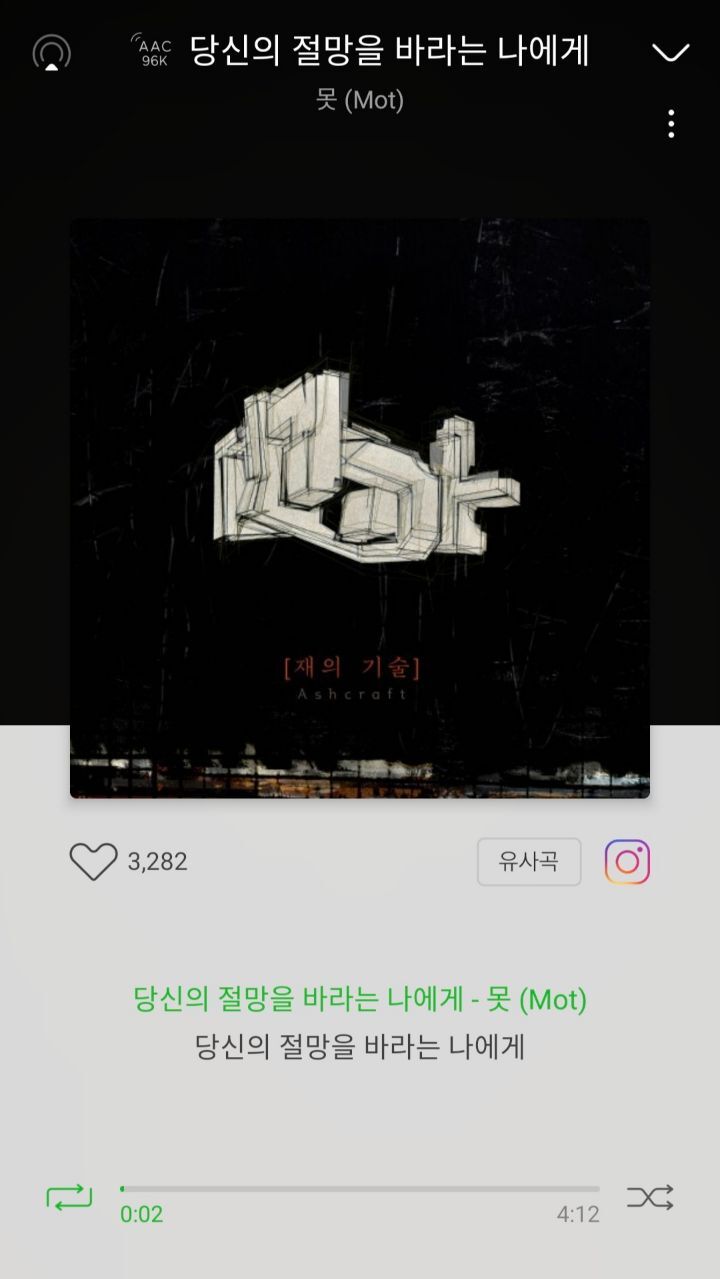The height and width of the screenshot is (1279, 720).
Task: Share the song to Instagram
Action: click(x=627, y=861)
